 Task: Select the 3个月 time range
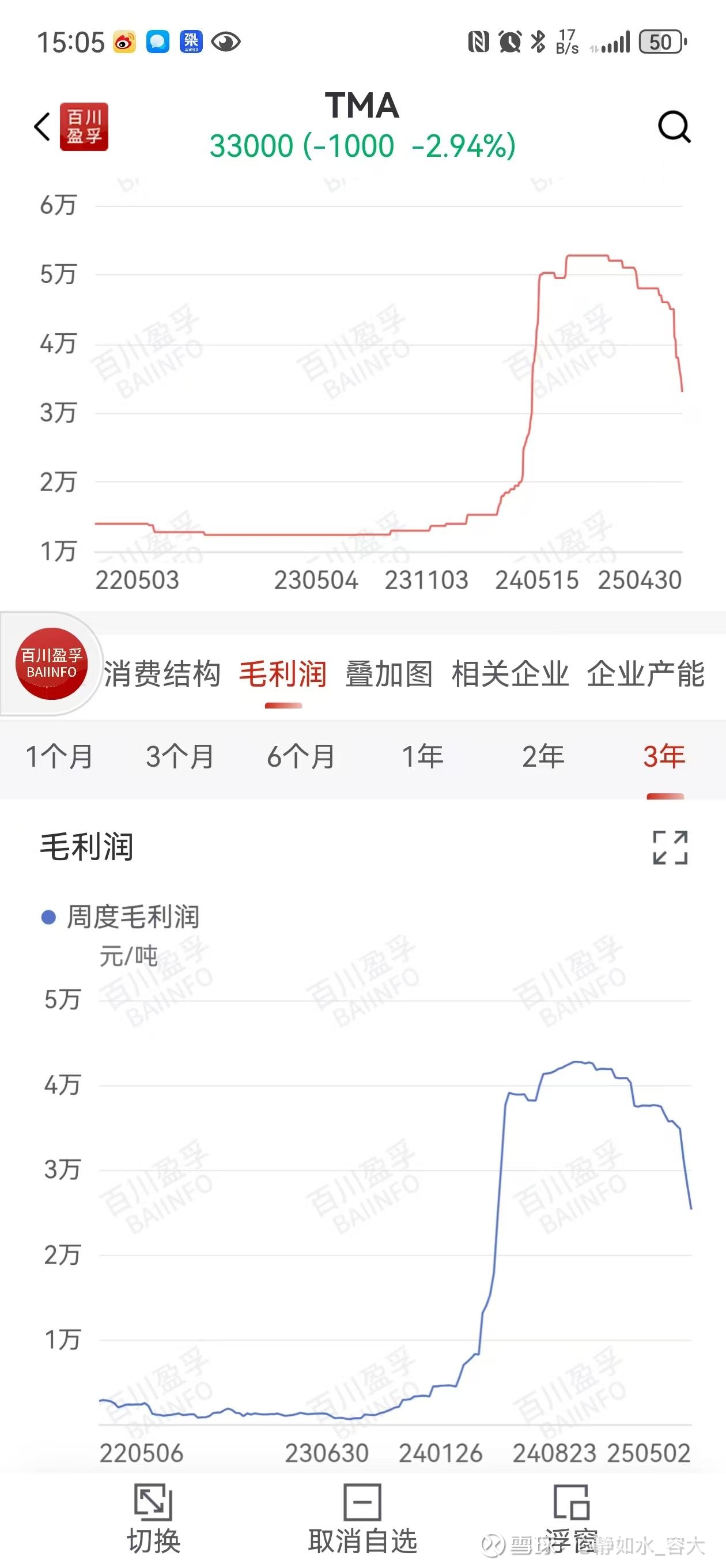[180, 756]
